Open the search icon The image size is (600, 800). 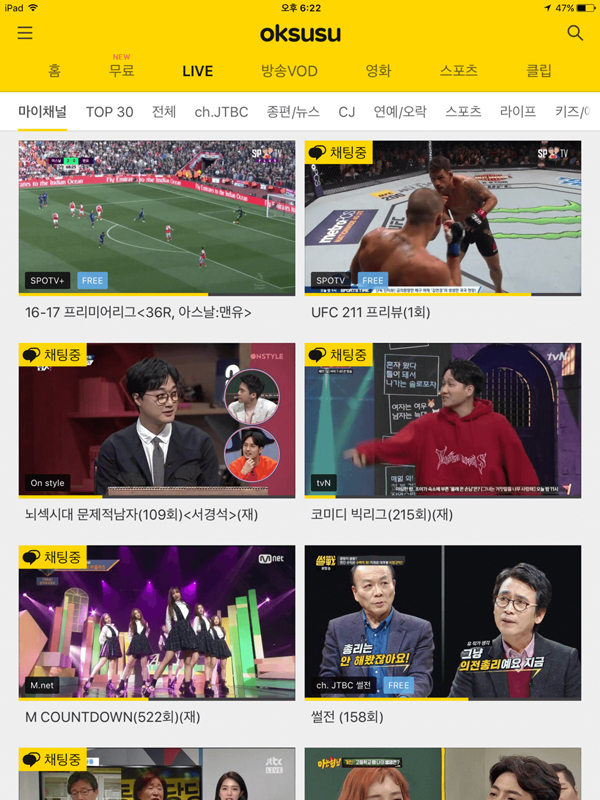pyautogui.click(x=575, y=33)
